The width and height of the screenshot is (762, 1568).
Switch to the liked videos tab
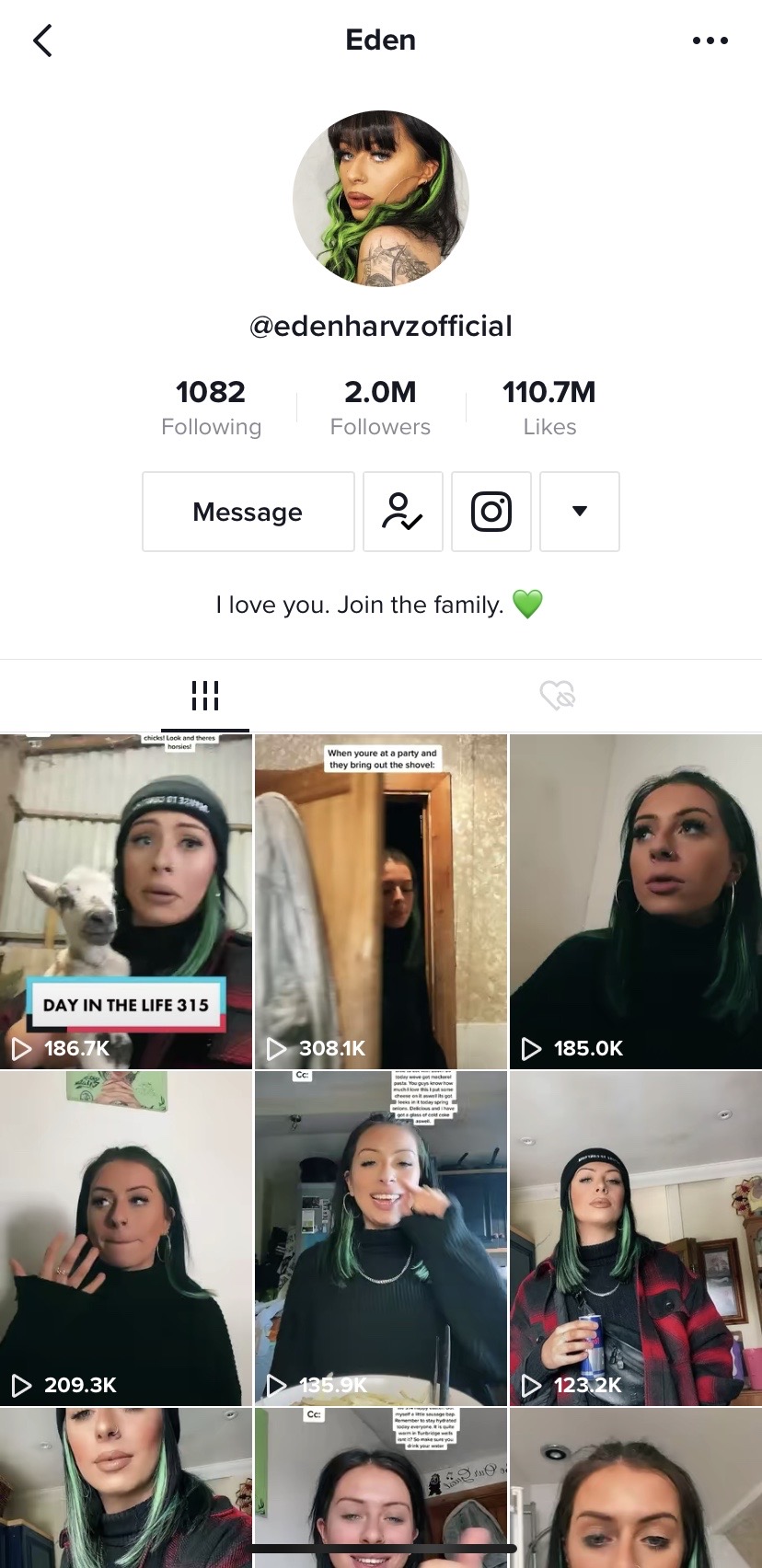(x=557, y=696)
